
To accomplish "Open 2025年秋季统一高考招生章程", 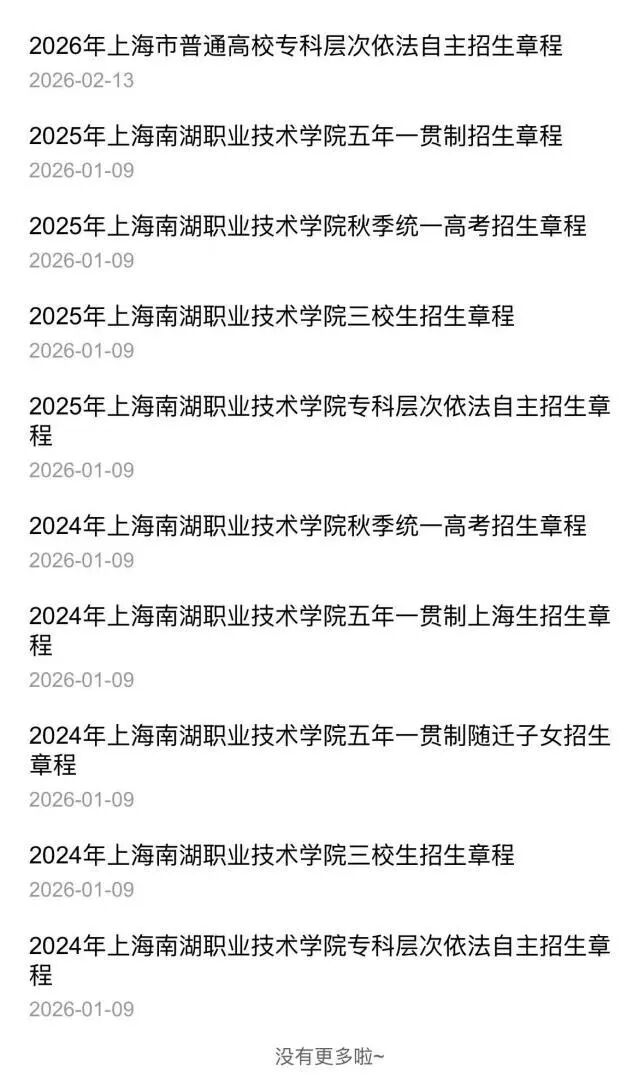I will [x=307, y=225].
